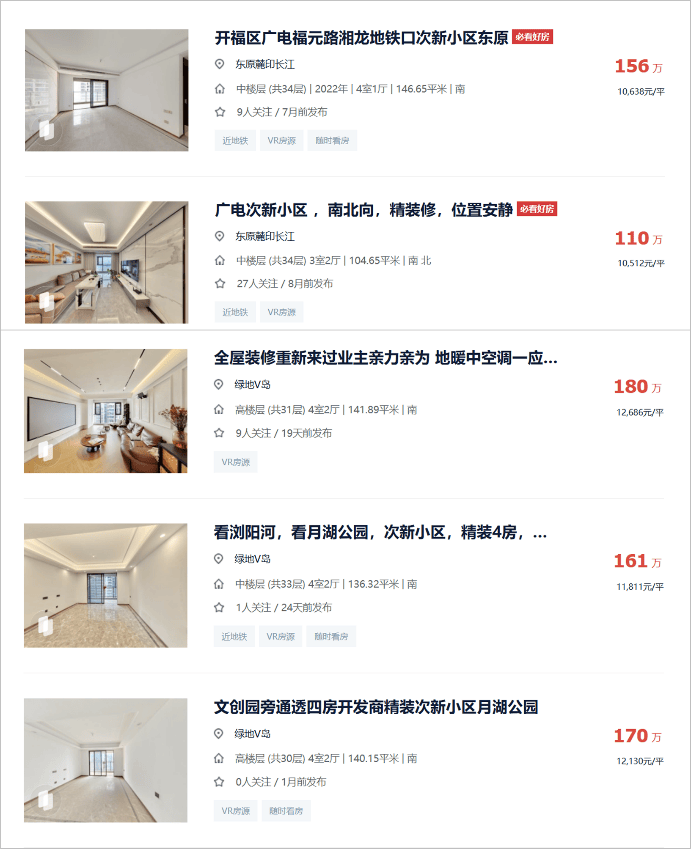Open the listing titled 开福区广电福元路湘龙地铁口次新小区东原

tap(361, 38)
